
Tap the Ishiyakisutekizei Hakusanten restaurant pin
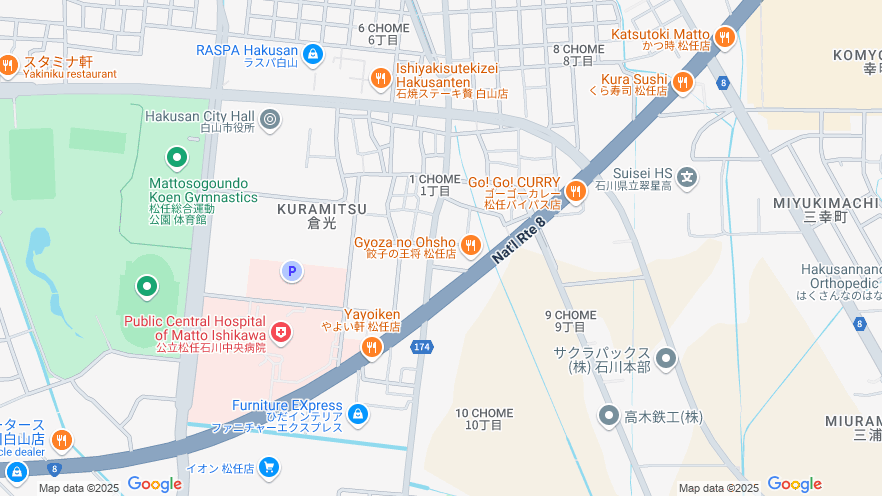click(380, 77)
